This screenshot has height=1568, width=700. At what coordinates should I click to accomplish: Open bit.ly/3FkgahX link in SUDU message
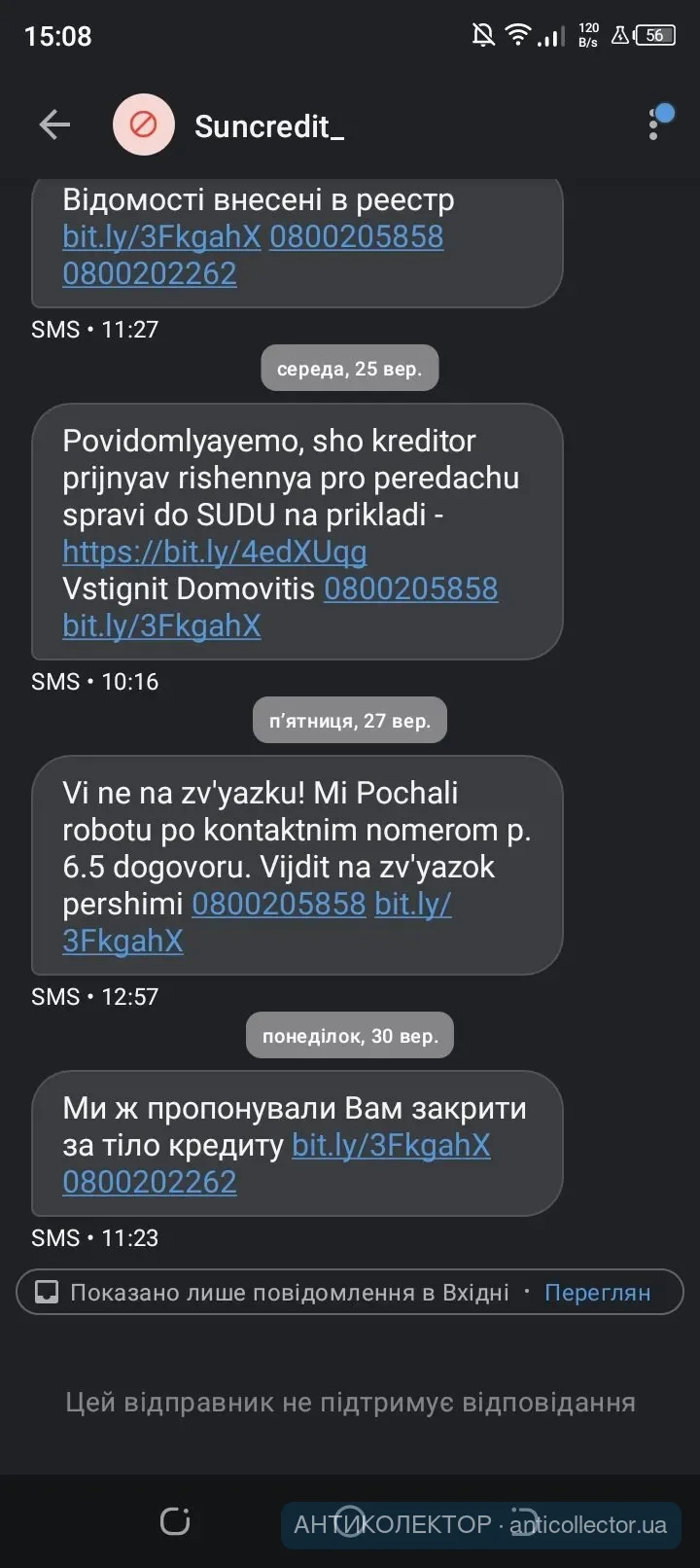point(161,625)
